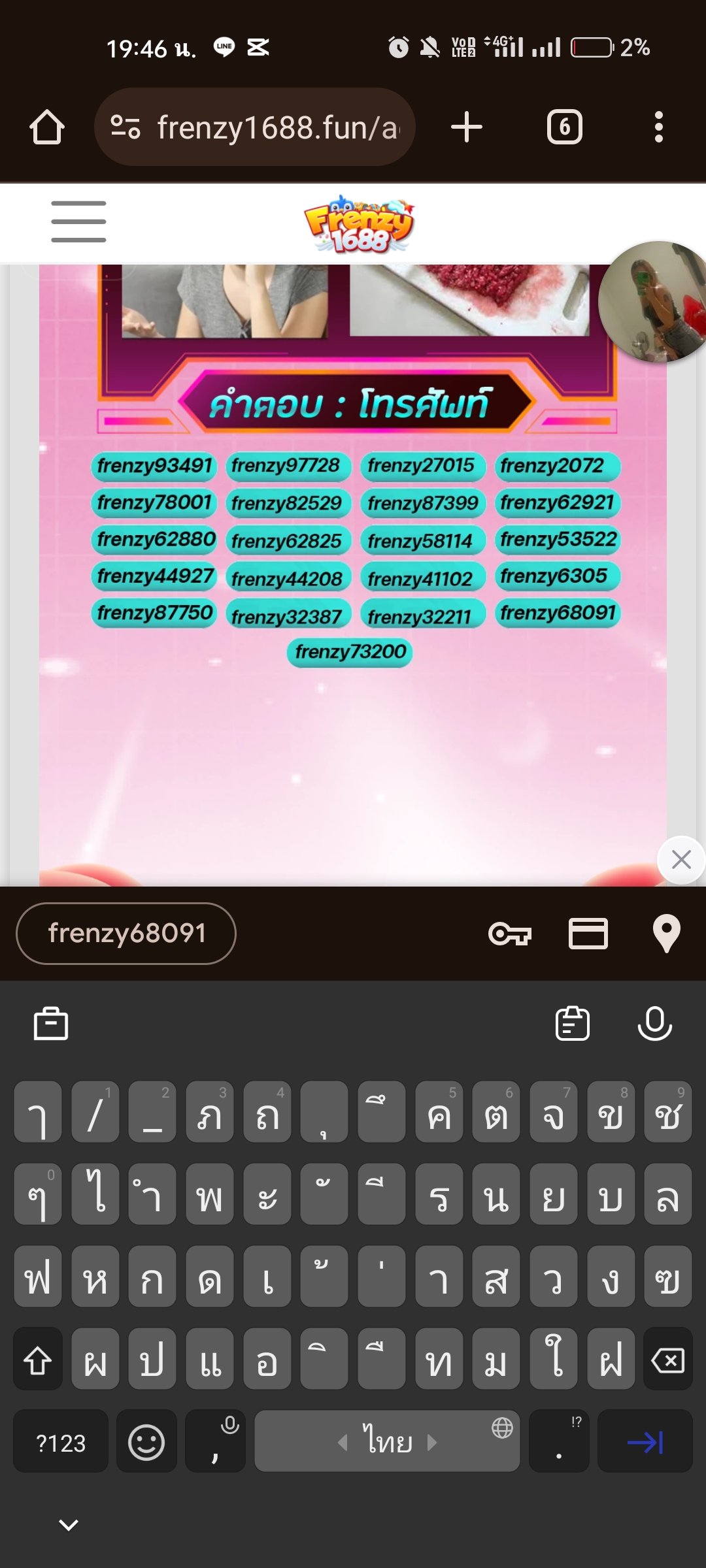Dismiss using the round X button
Screen dimensions: 706x1568
click(681, 860)
